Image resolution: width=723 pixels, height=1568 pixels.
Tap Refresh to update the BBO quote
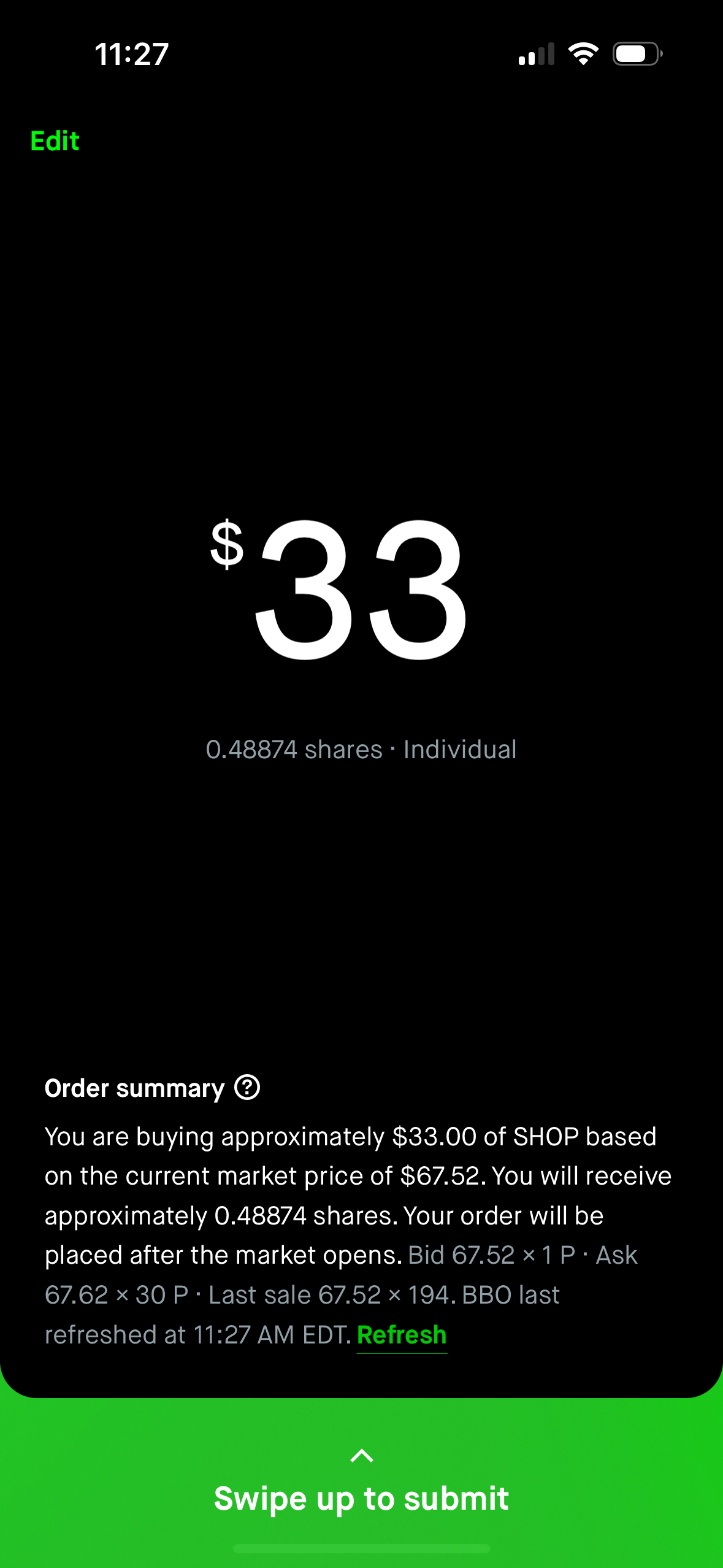[402, 1334]
